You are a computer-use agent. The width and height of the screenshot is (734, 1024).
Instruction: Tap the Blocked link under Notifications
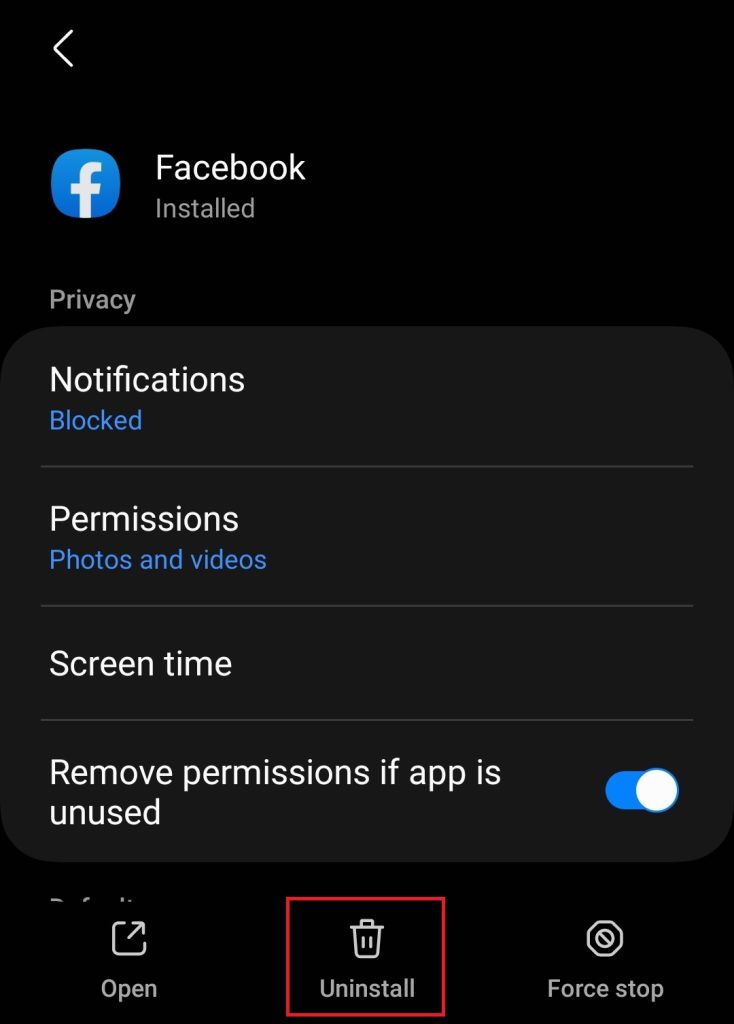tap(95, 420)
